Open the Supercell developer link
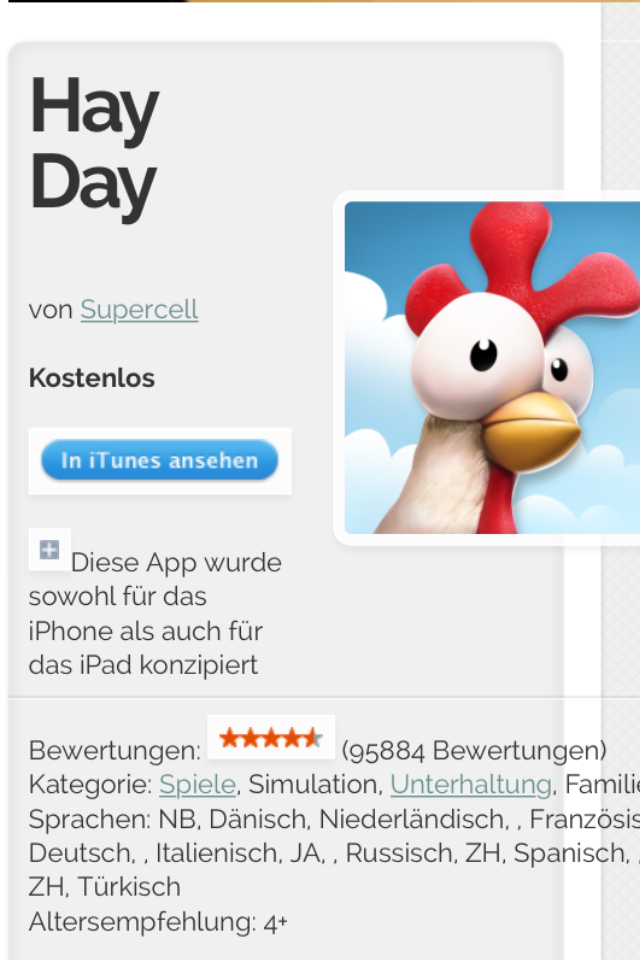Viewport: 640px width, 960px height. 139,309
